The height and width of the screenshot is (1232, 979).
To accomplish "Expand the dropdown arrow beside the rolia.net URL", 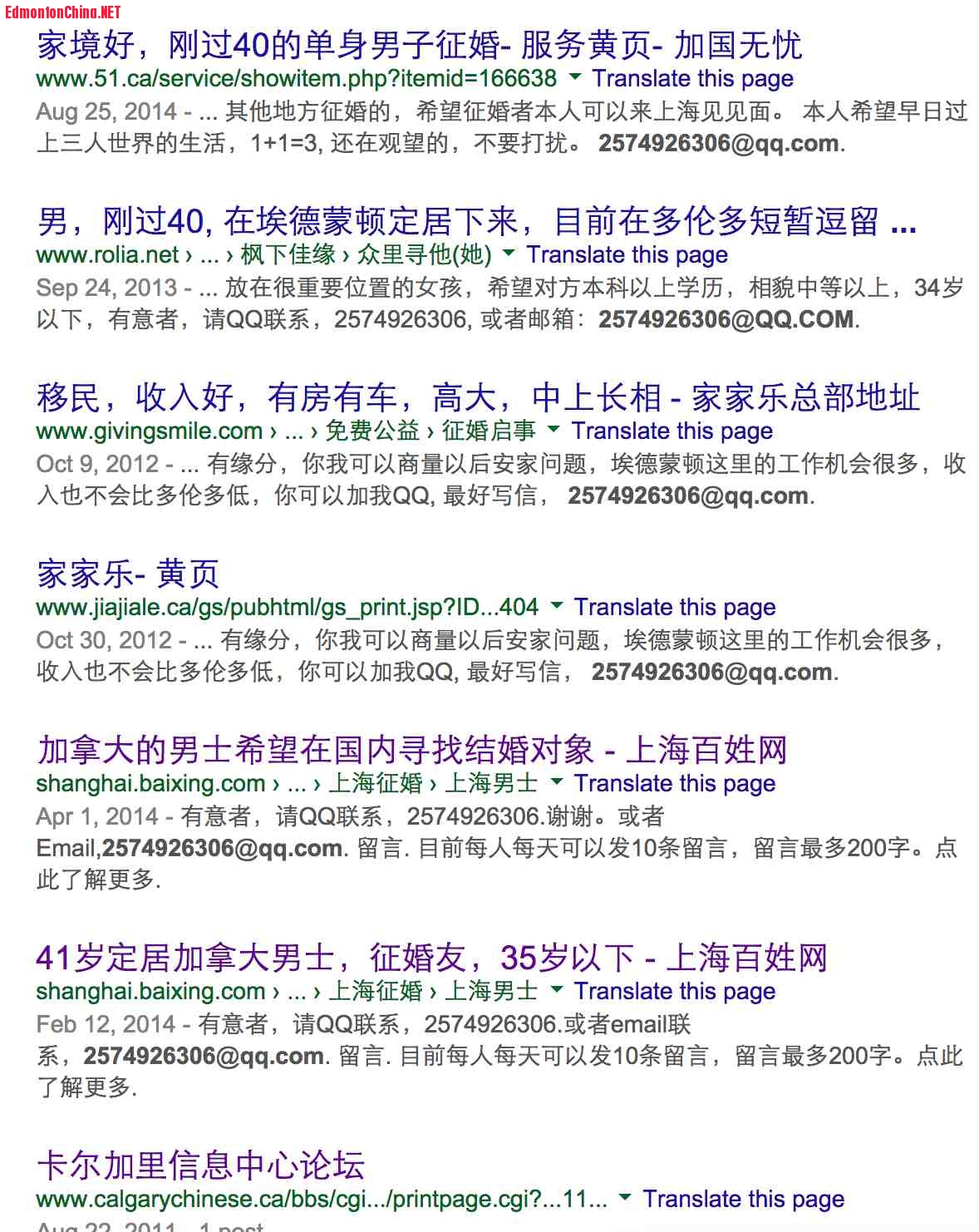I will coord(509,253).
